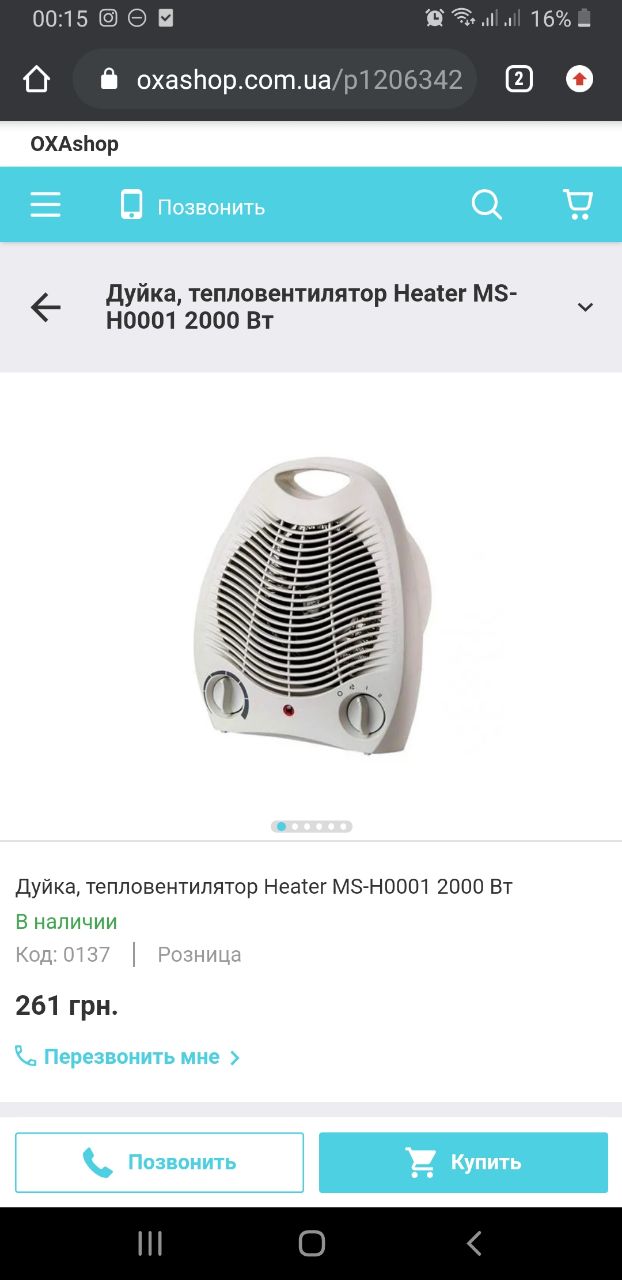Go back using the arrow beside product title
622x1280 pixels.
[x=46, y=307]
